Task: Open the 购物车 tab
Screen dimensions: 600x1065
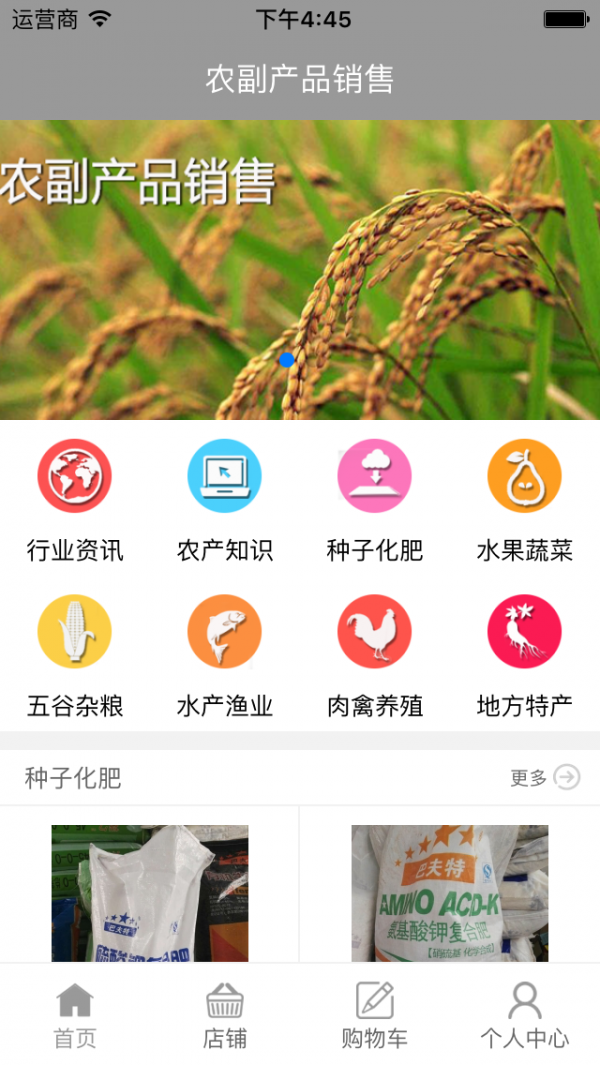Action: pos(375,1014)
